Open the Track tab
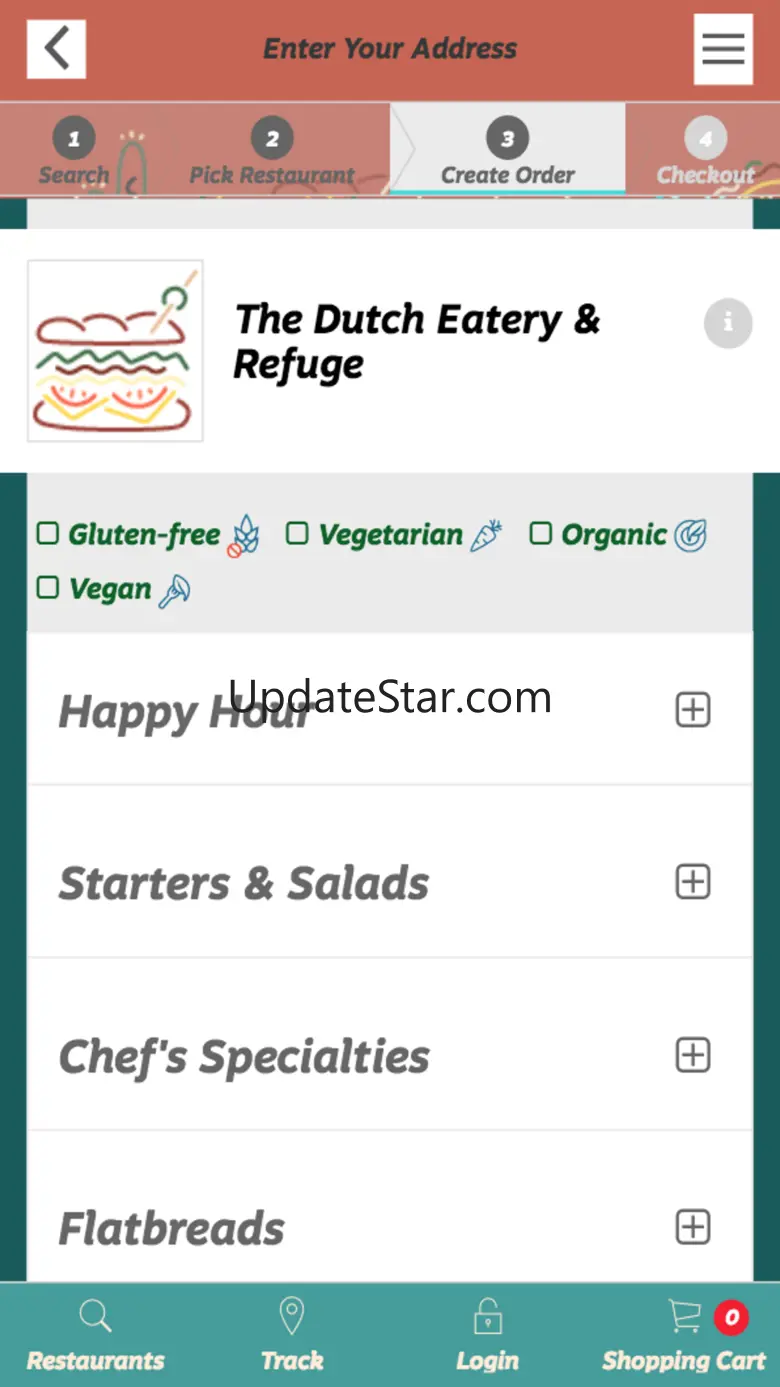This screenshot has width=780, height=1387. [x=292, y=1335]
